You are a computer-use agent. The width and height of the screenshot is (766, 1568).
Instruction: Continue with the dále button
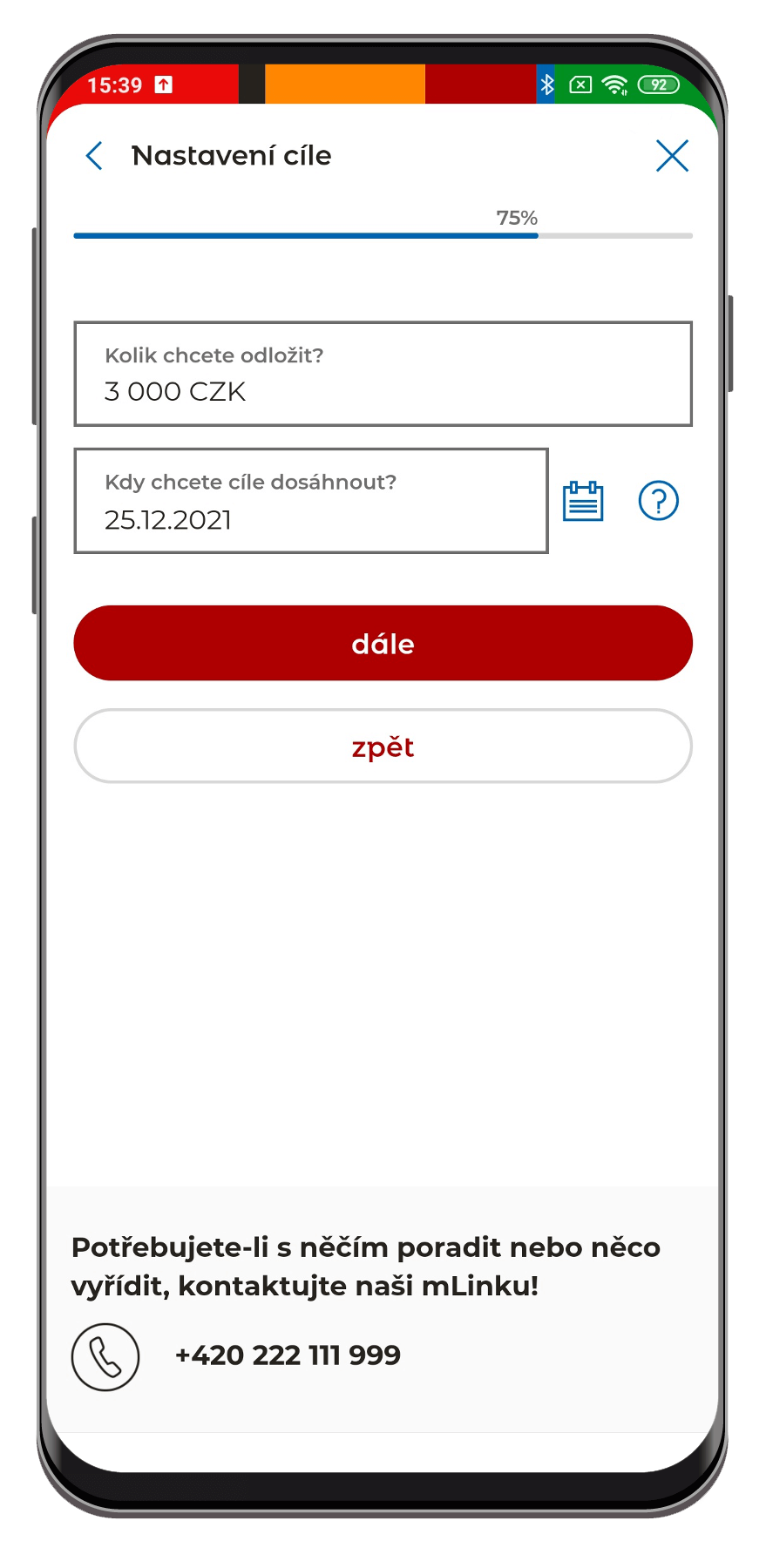[x=383, y=643]
